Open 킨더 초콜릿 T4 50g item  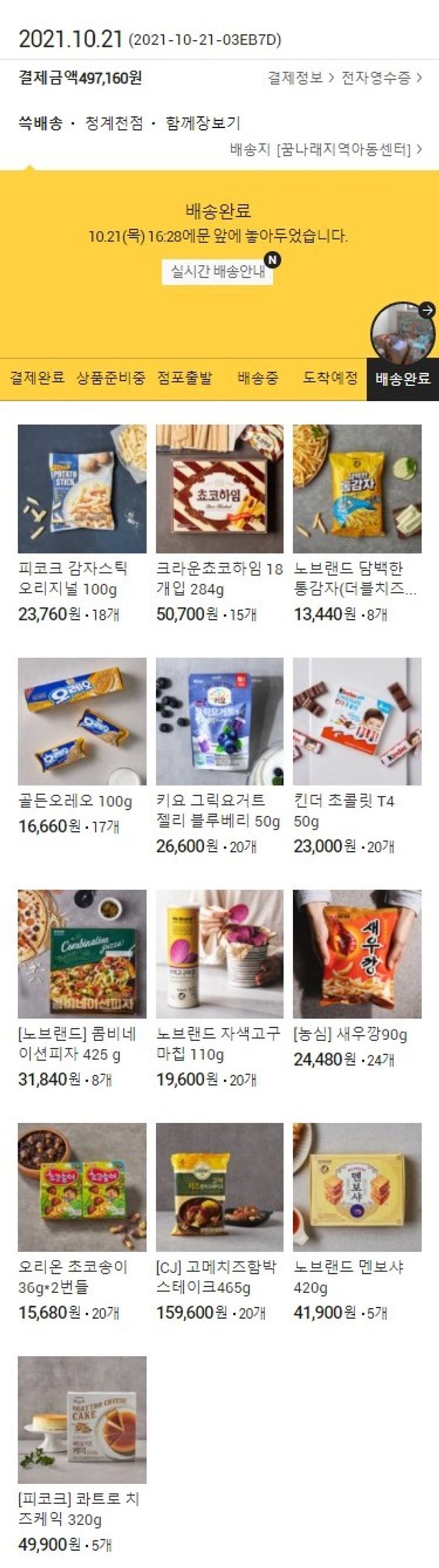pyautogui.click(x=357, y=721)
